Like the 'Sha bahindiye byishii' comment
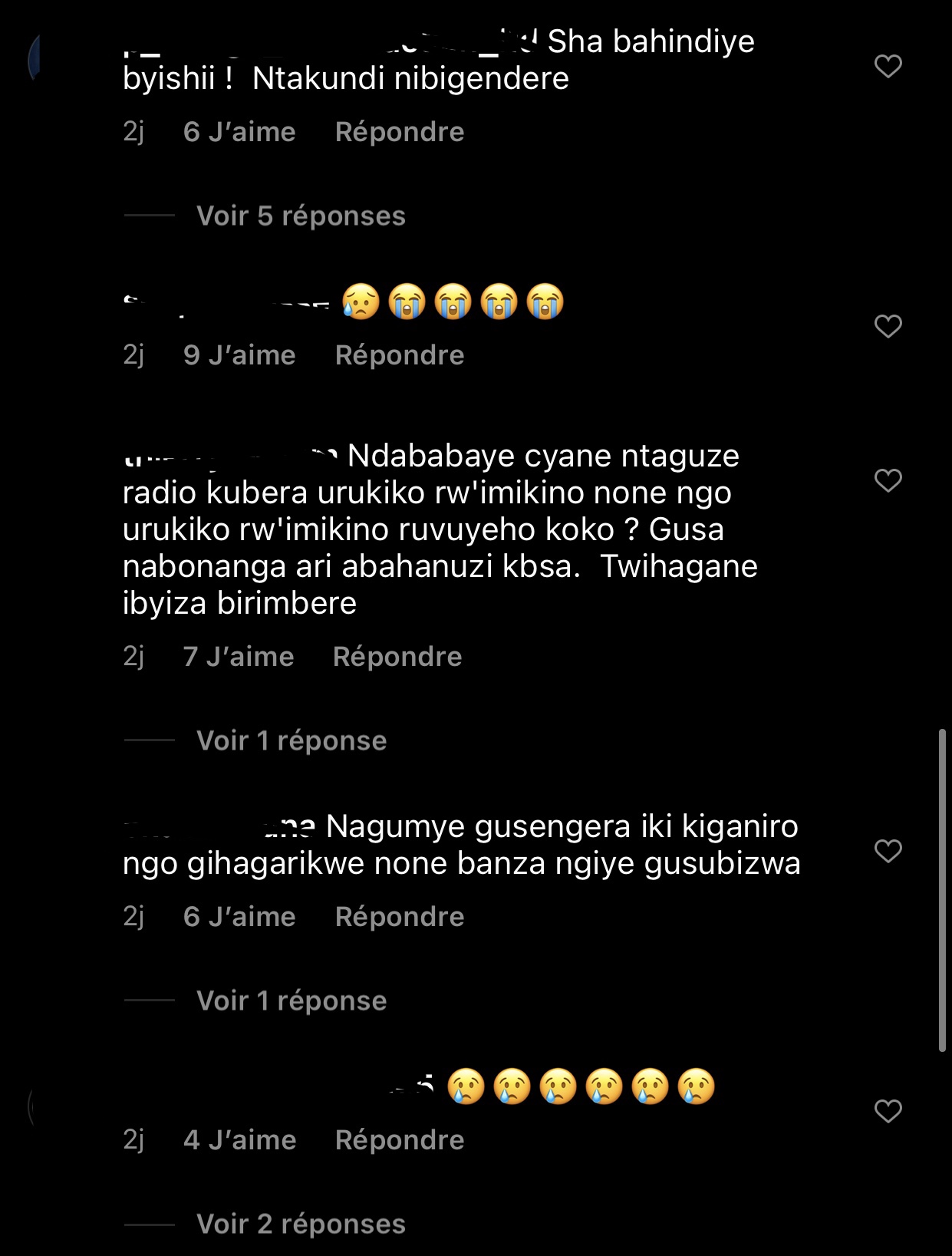 888,66
